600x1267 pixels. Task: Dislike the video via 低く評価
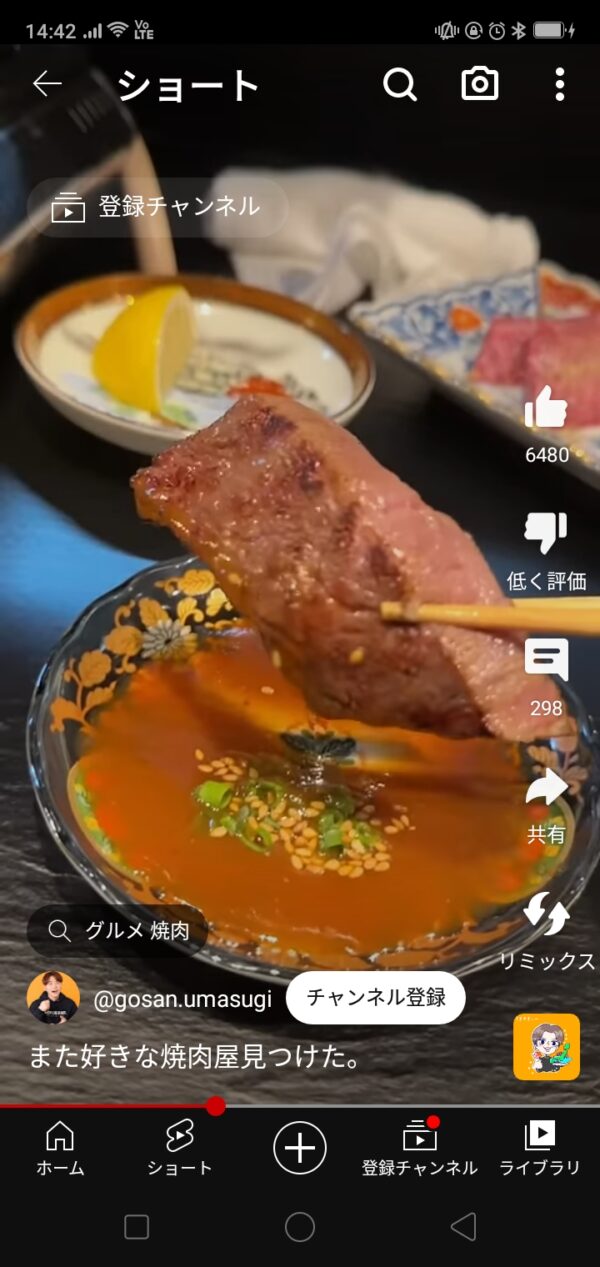[546, 551]
